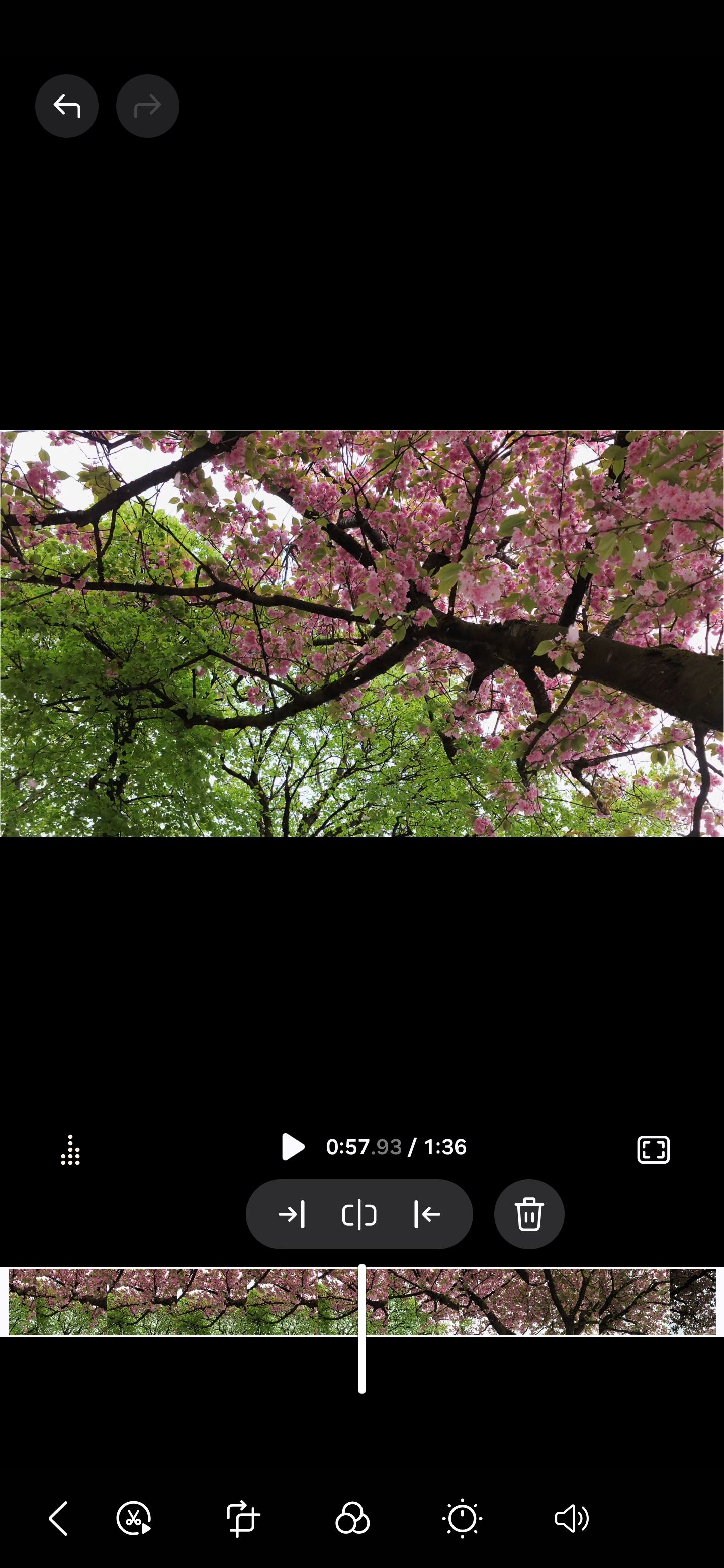This screenshot has width=724, height=1568.
Task: Delete the selected clip
Action: pyautogui.click(x=528, y=1214)
